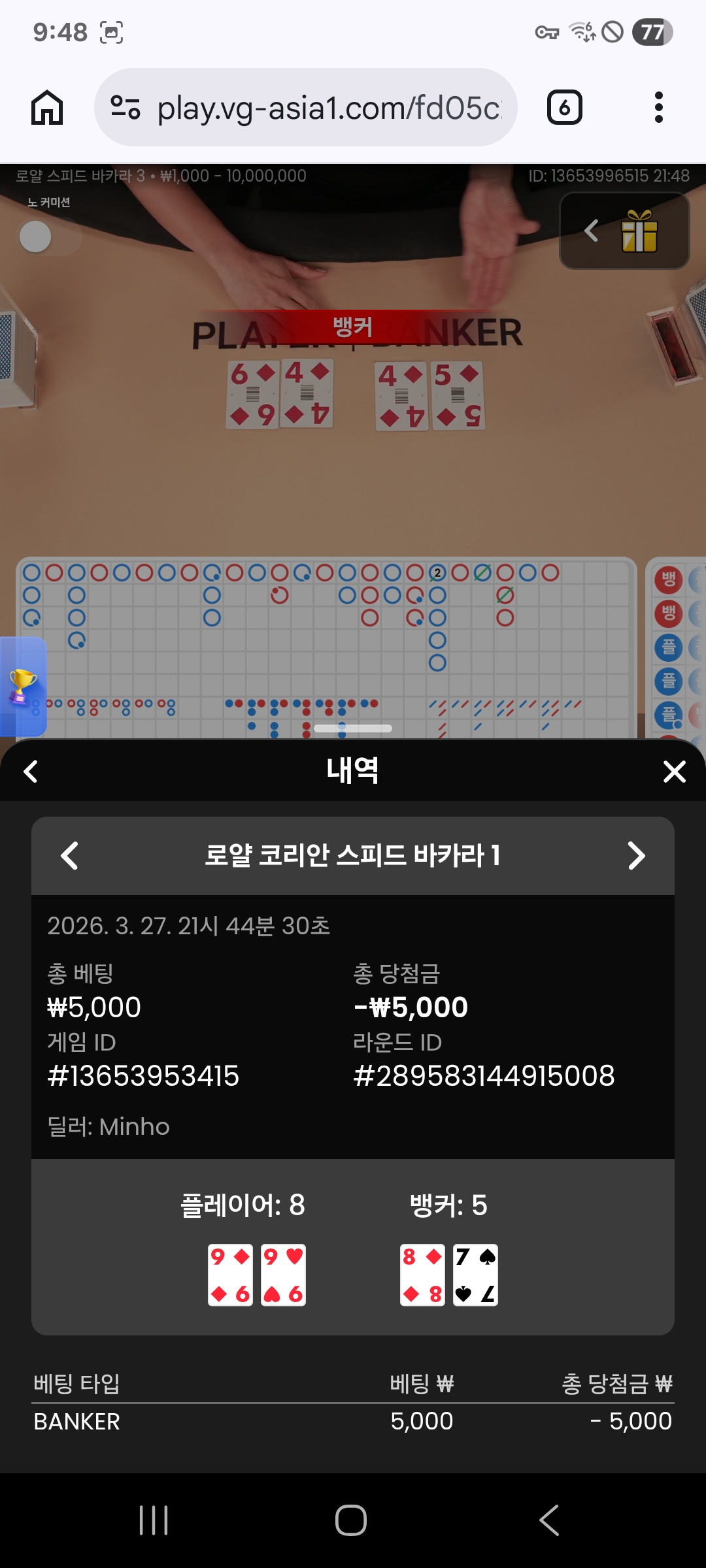706x1568 pixels.
Task: Go back from the 내역 panel
Action: tap(31, 772)
